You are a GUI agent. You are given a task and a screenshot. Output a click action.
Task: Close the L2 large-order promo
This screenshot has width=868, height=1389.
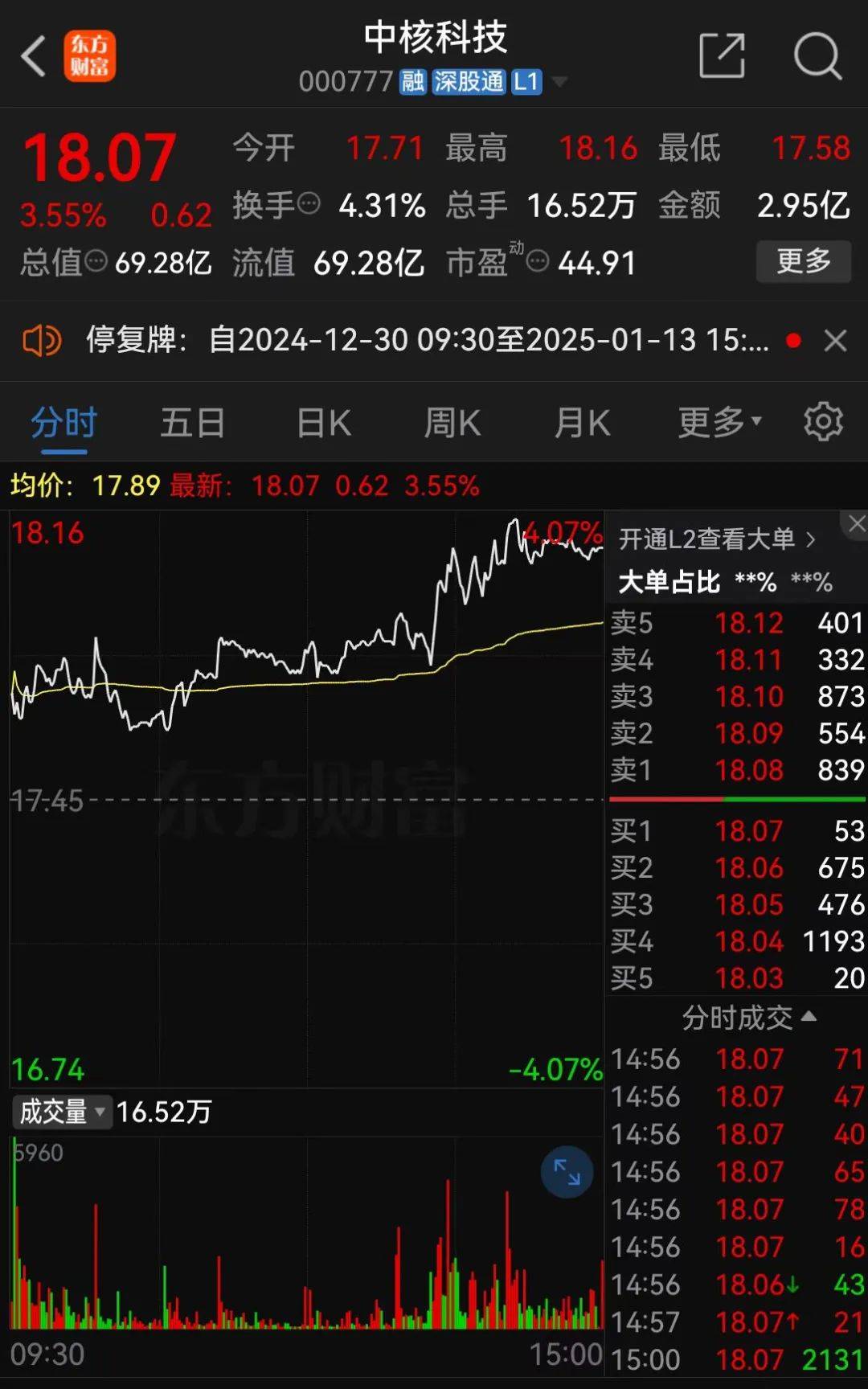[857, 524]
